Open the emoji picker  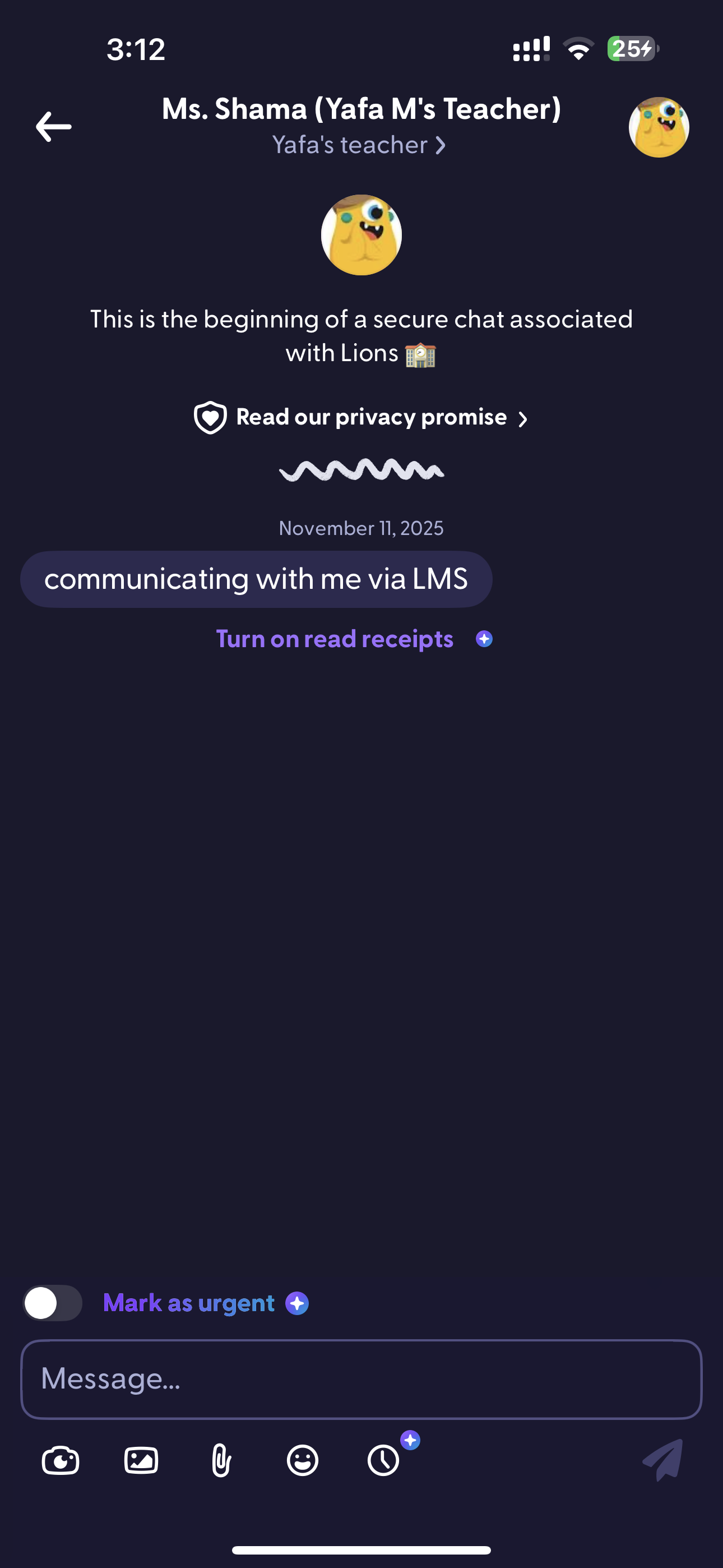[x=303, y=1460]
